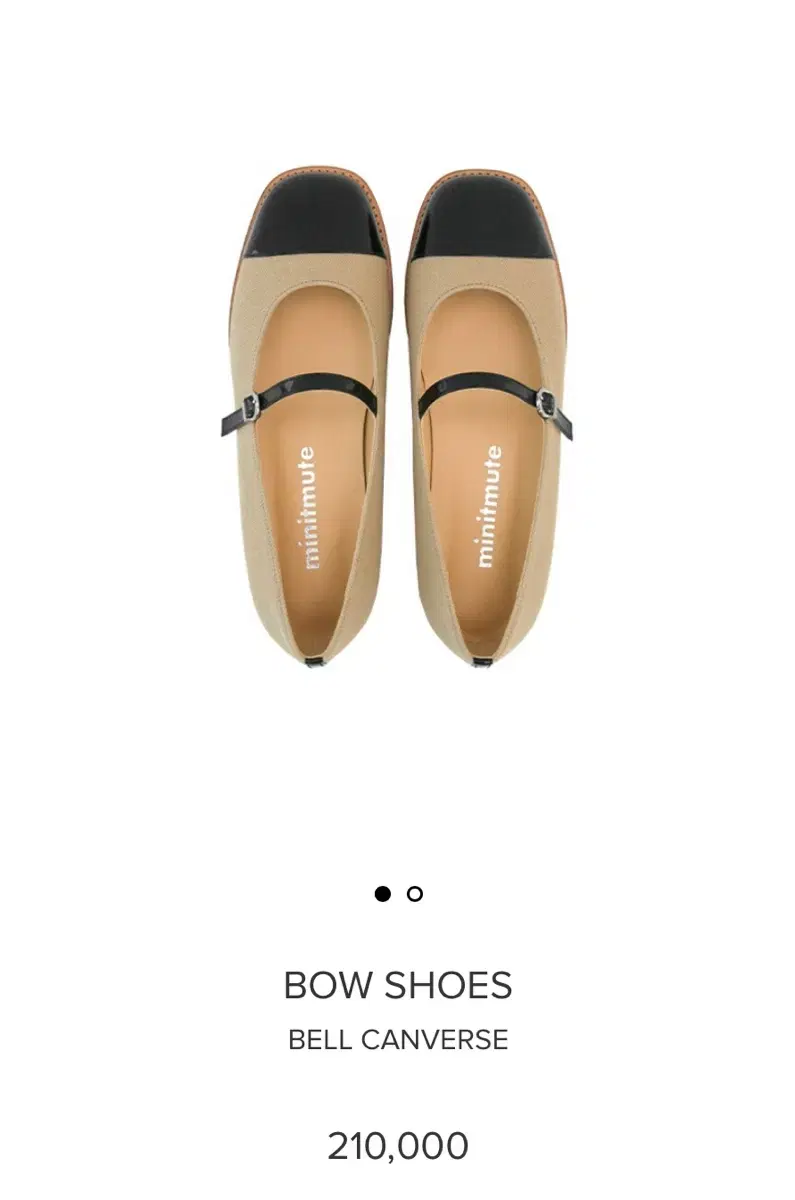Select the 210,000 price text
This screenshot has width=795, height=1200.
point(397,1142)
